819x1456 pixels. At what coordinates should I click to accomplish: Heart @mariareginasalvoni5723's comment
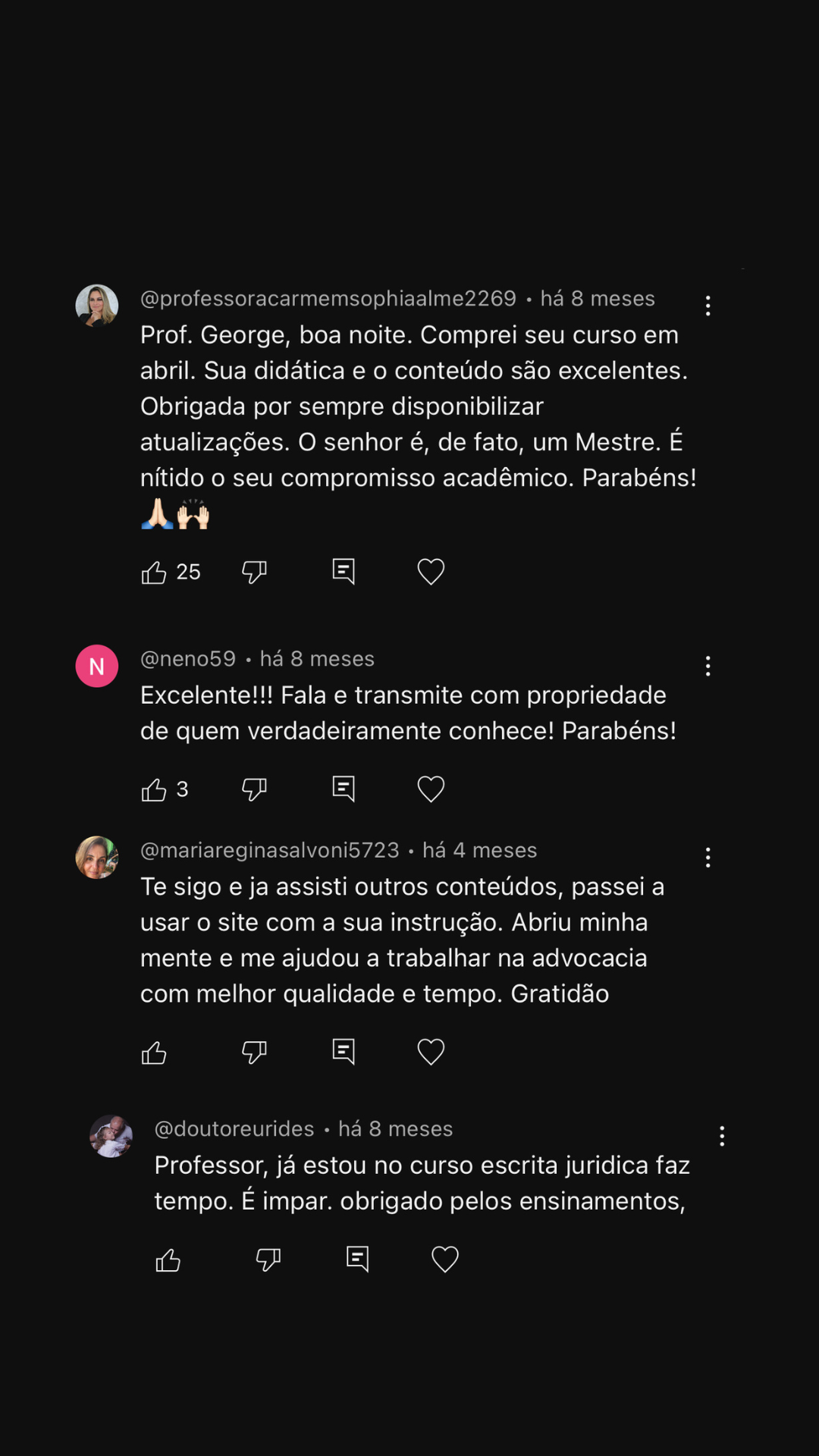click(430, 1051)
